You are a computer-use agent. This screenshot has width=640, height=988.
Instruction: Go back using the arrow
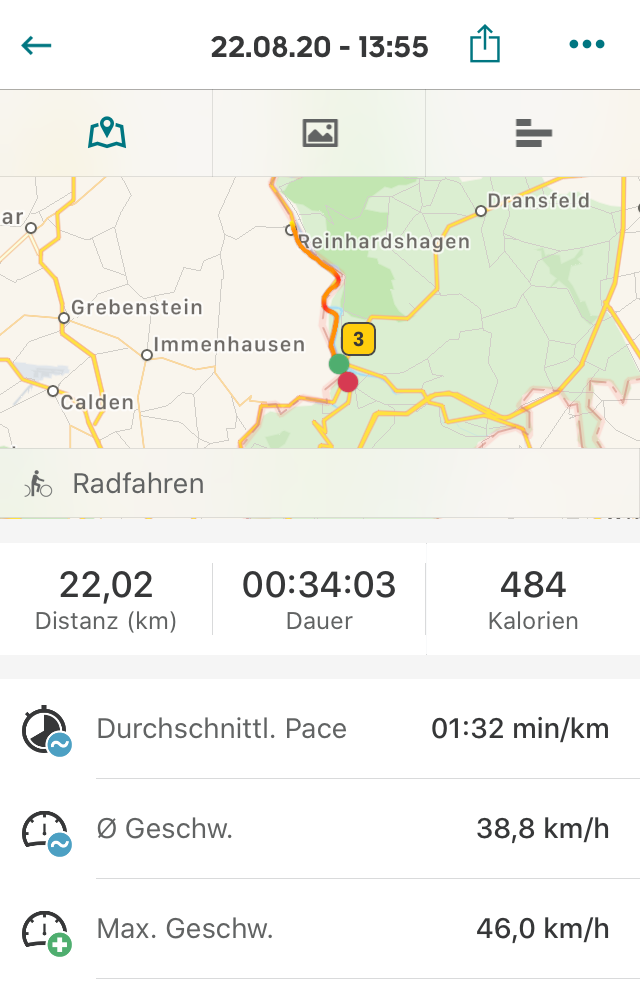coord(37,45)
